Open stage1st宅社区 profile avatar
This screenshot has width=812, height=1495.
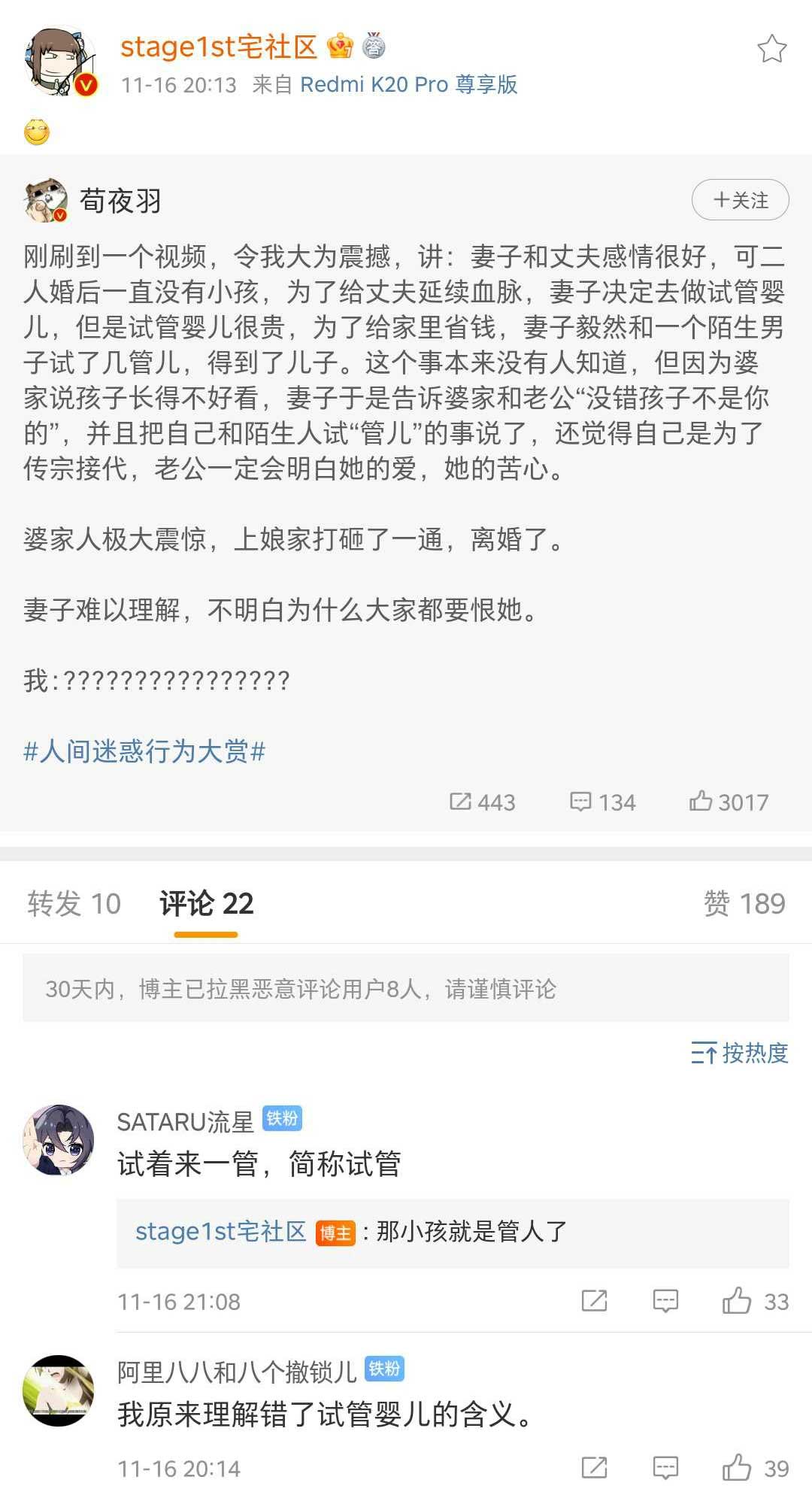click(x=62, y=63)
